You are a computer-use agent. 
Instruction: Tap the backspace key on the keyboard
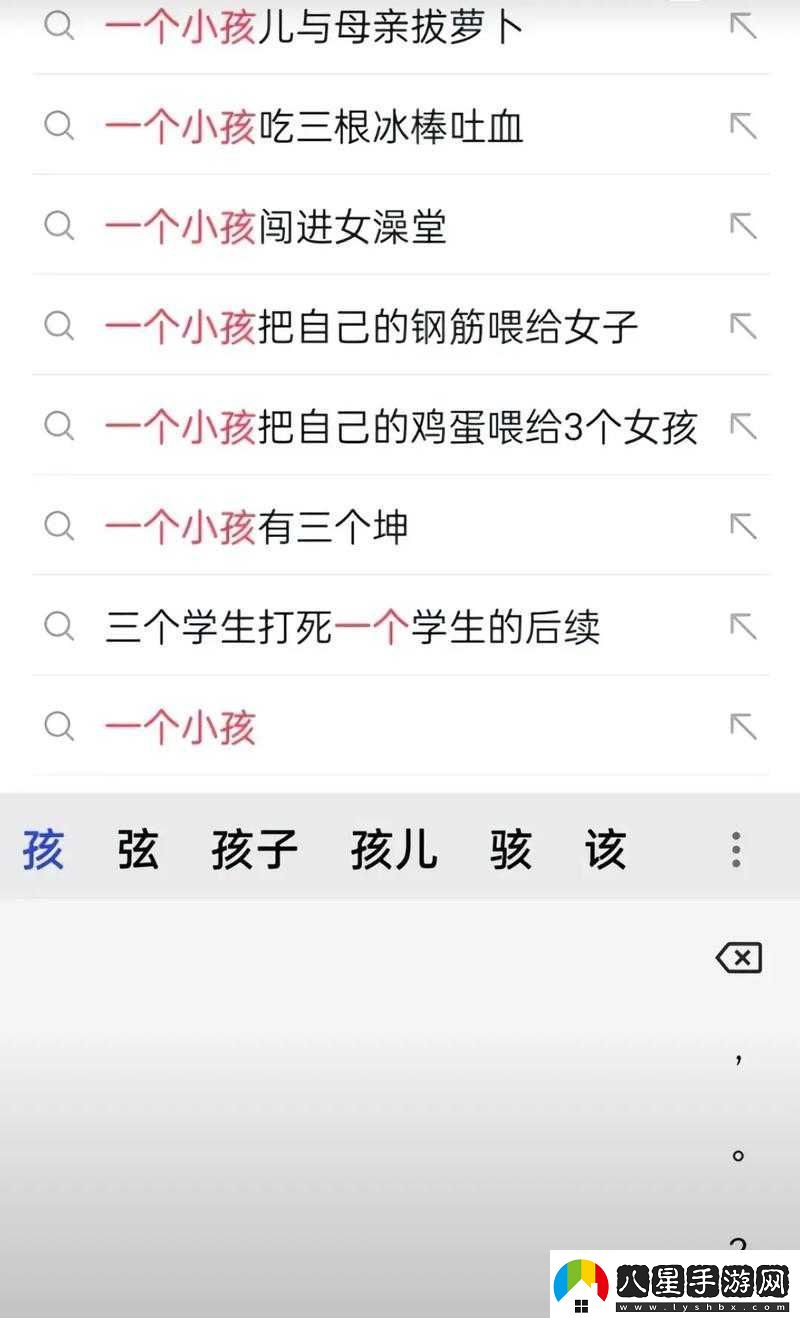coord(737,957)
